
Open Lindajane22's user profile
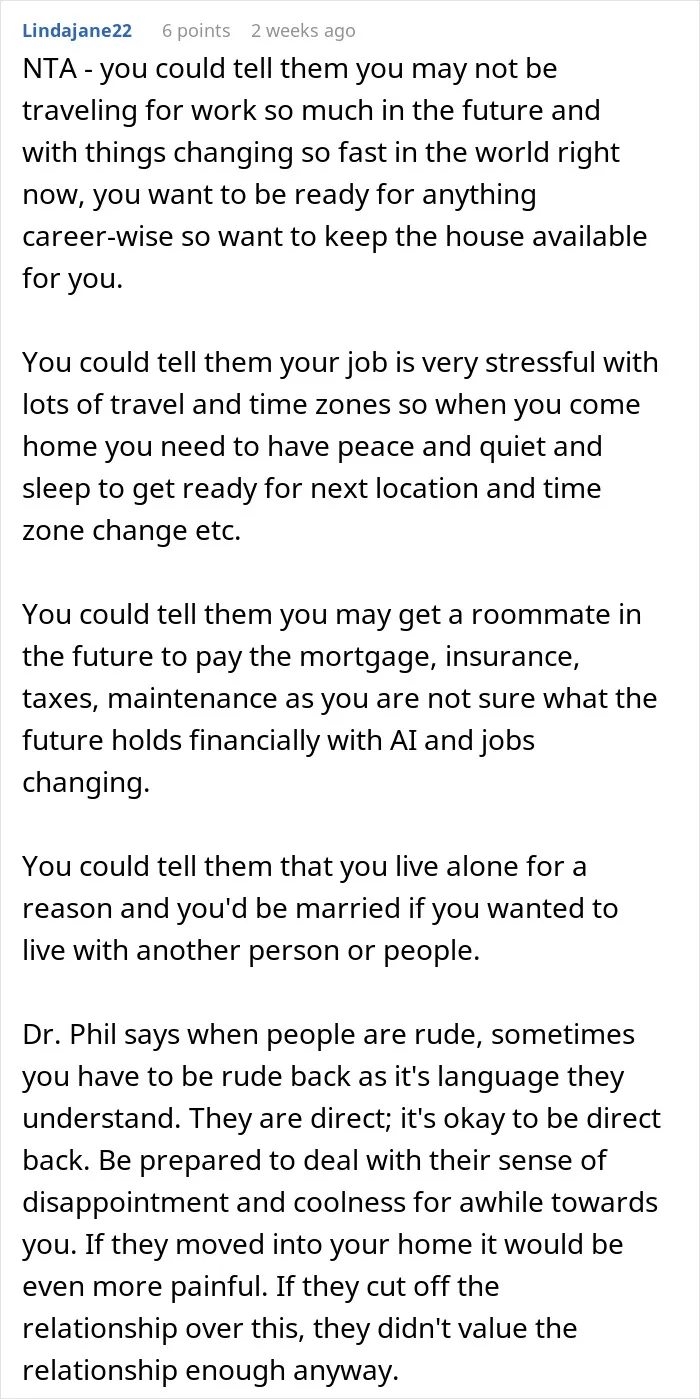click(x=77, y=31)
